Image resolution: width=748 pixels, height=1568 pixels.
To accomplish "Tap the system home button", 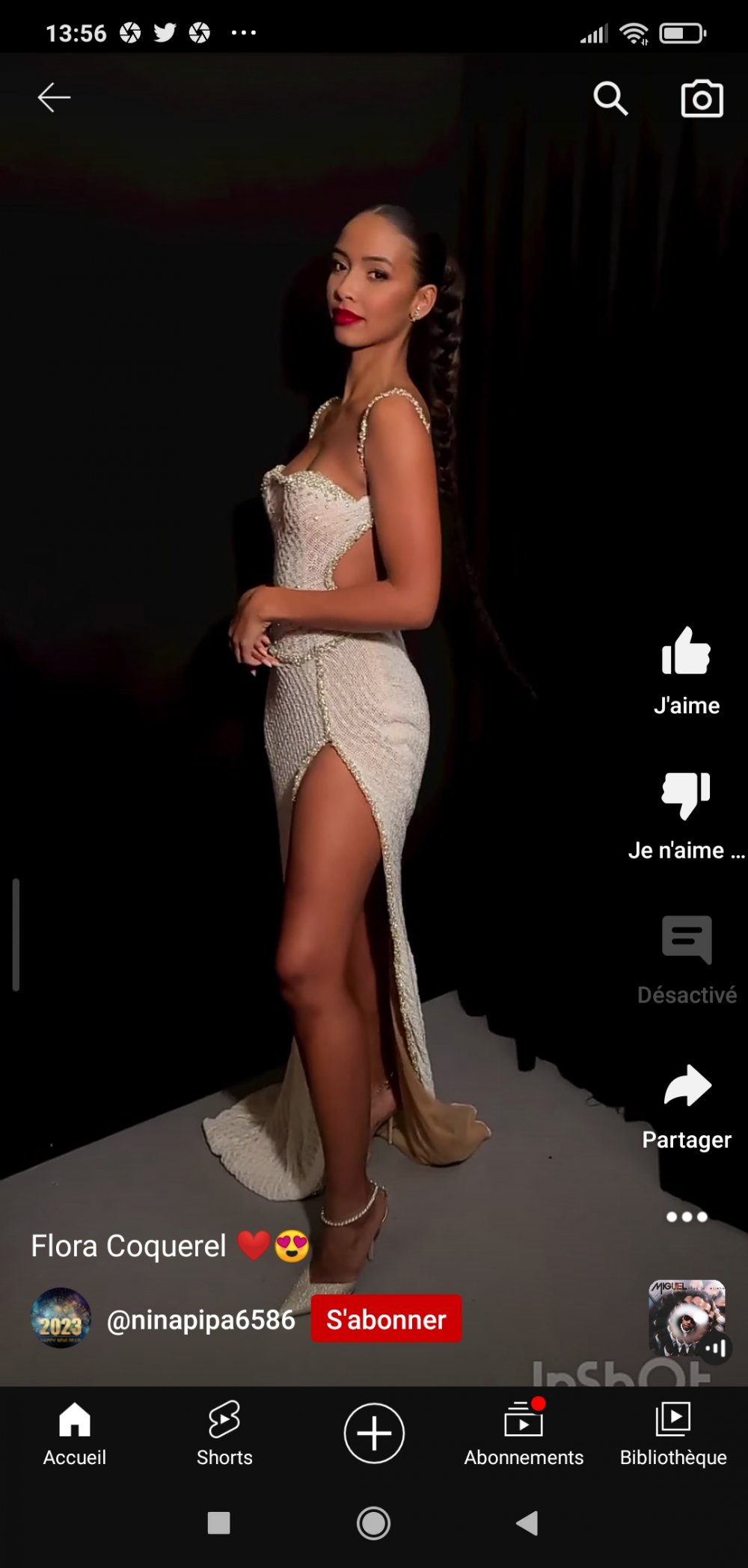I will click(x=373, y=1523).
